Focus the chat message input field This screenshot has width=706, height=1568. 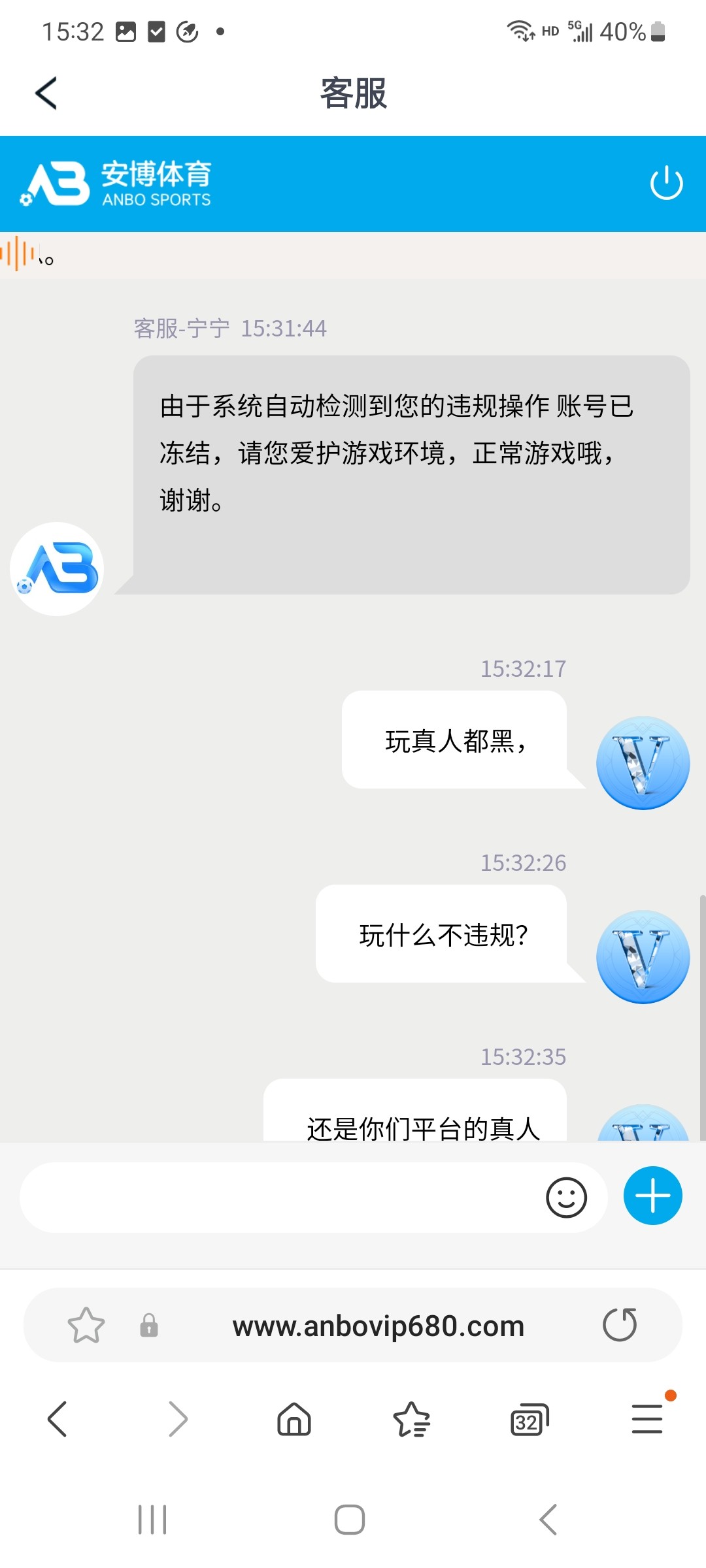click(281, 1197)
